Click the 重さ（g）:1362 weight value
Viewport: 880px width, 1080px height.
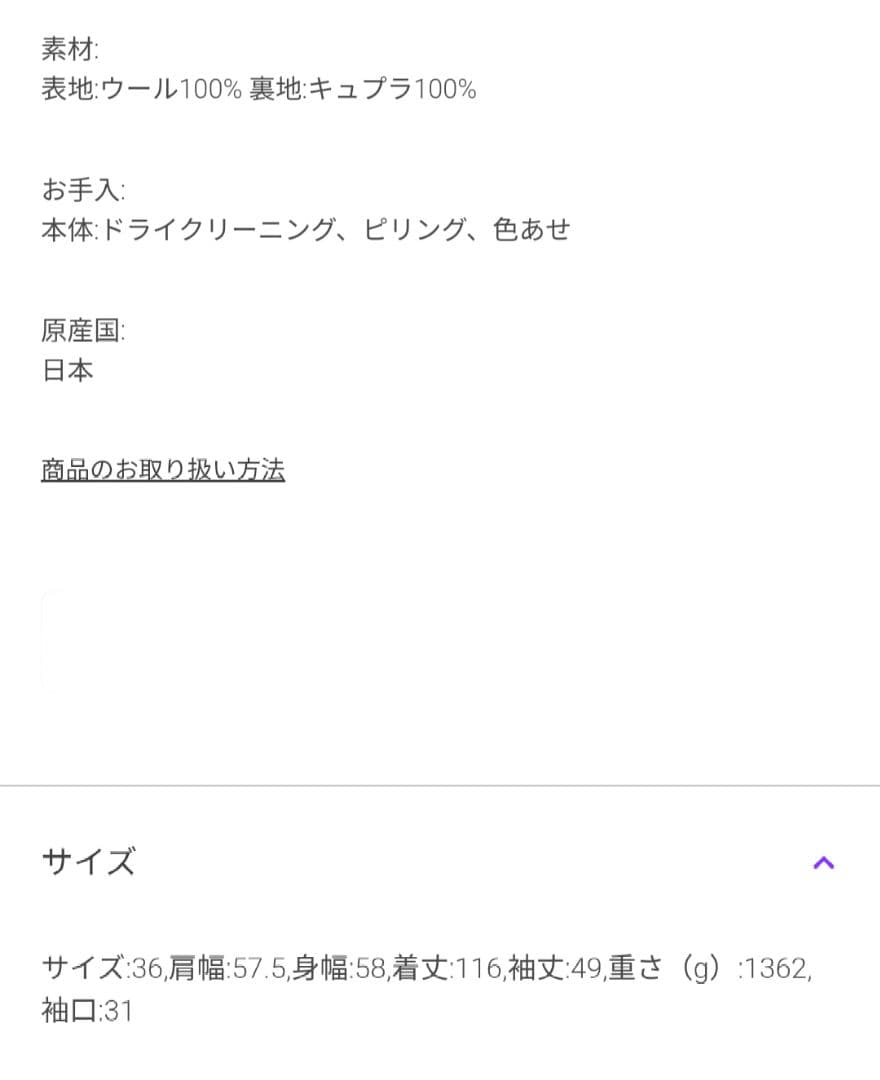pos(710,968)
